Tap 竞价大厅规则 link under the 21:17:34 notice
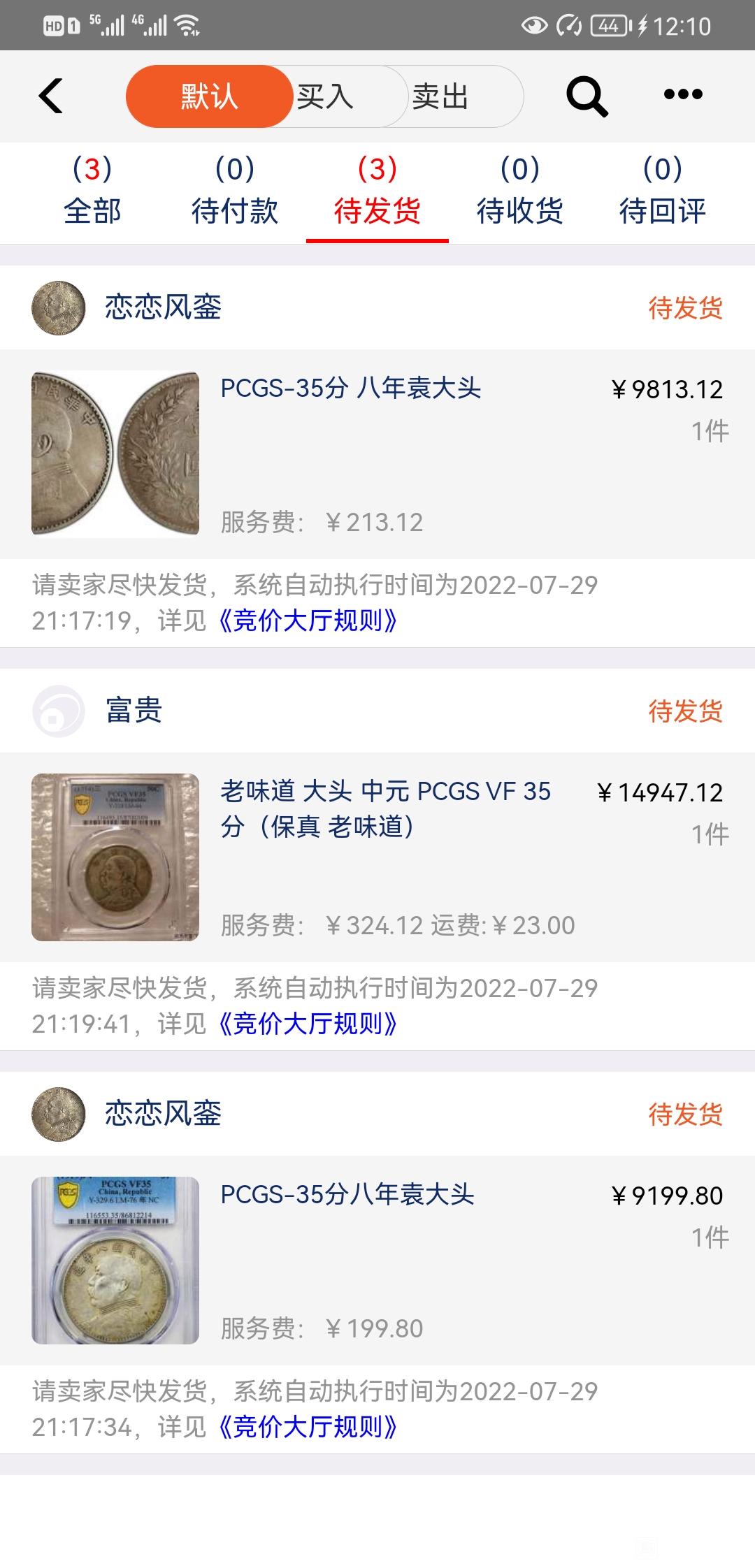The width and height of the screenshot is (755, 1568). pyautogui.click(x=308, y=1427)
